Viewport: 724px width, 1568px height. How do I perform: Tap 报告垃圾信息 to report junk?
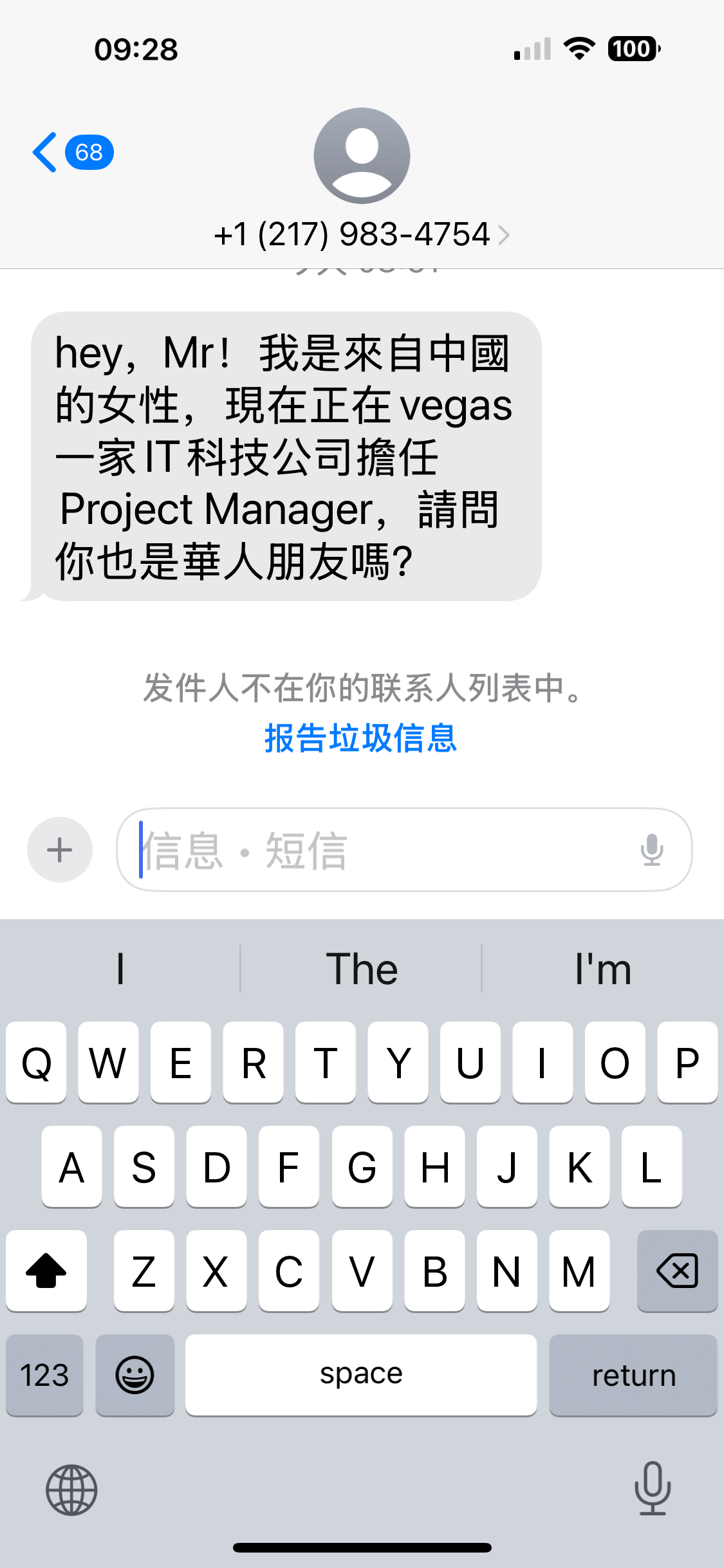click(361, 738)
